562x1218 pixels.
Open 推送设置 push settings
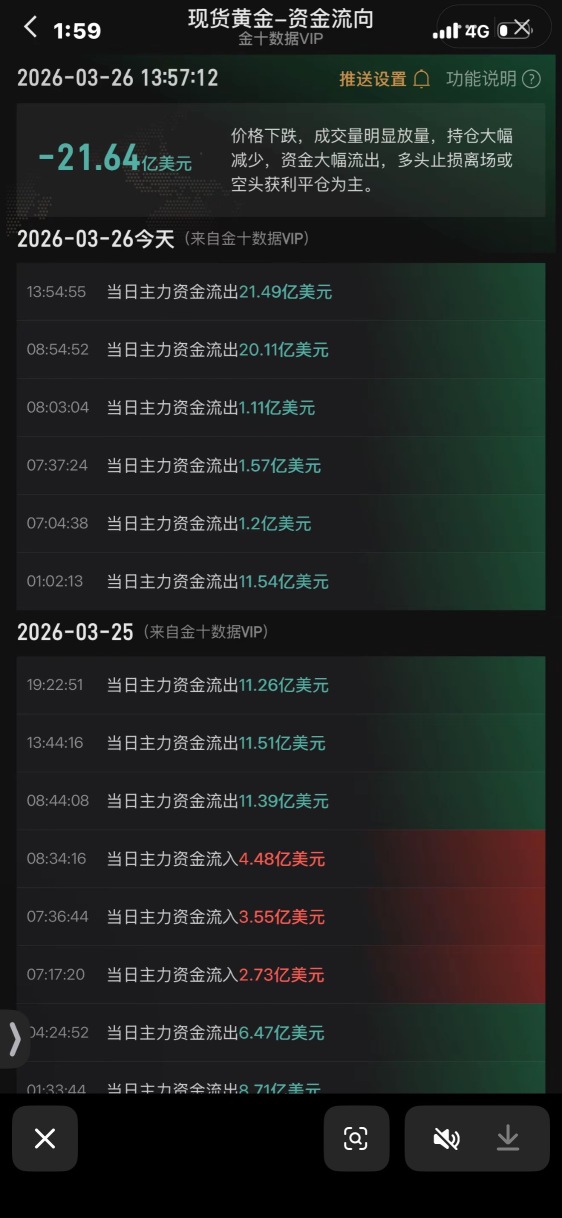click(385, 79)
